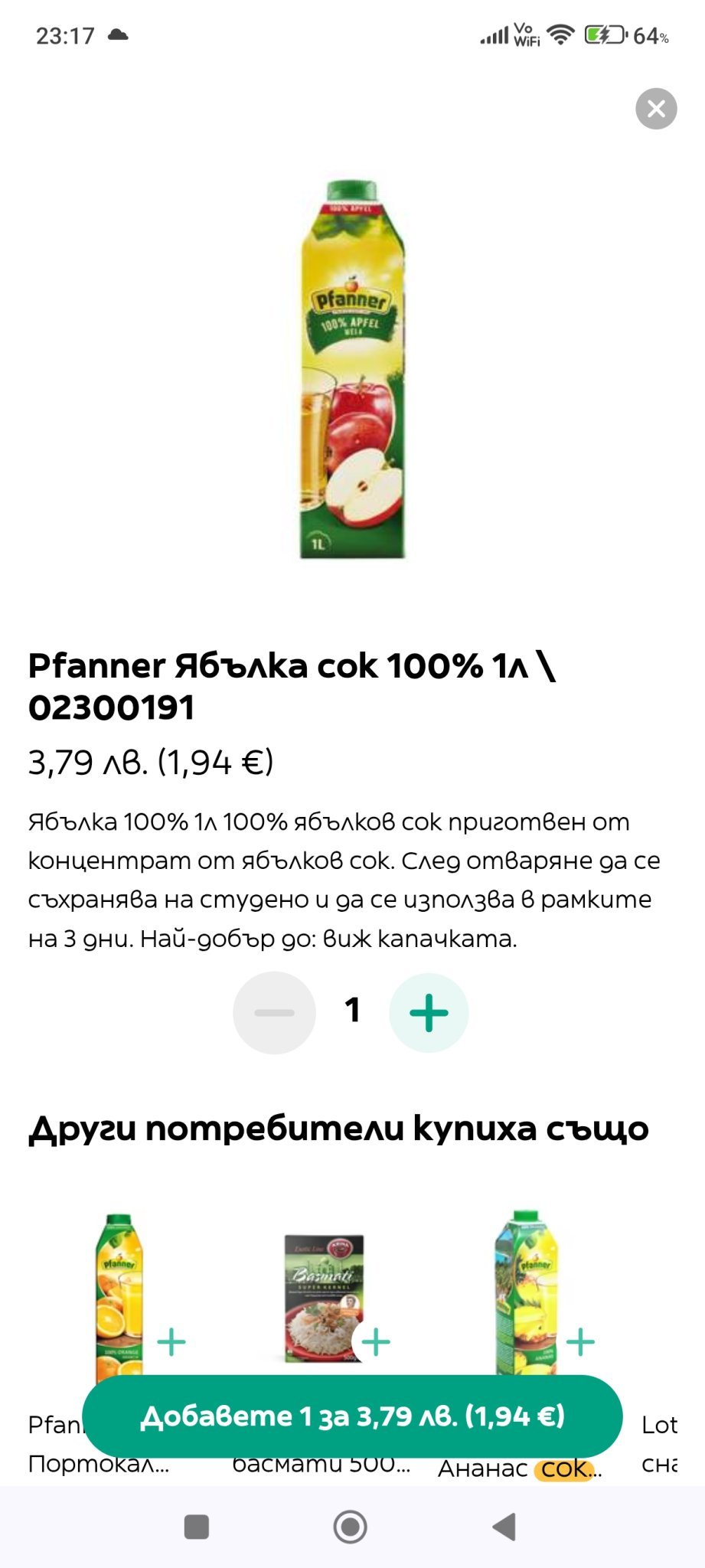The width and height of the screenshot is (705, 1568).
Task: Go back using the system back button
Action: 504,1527
